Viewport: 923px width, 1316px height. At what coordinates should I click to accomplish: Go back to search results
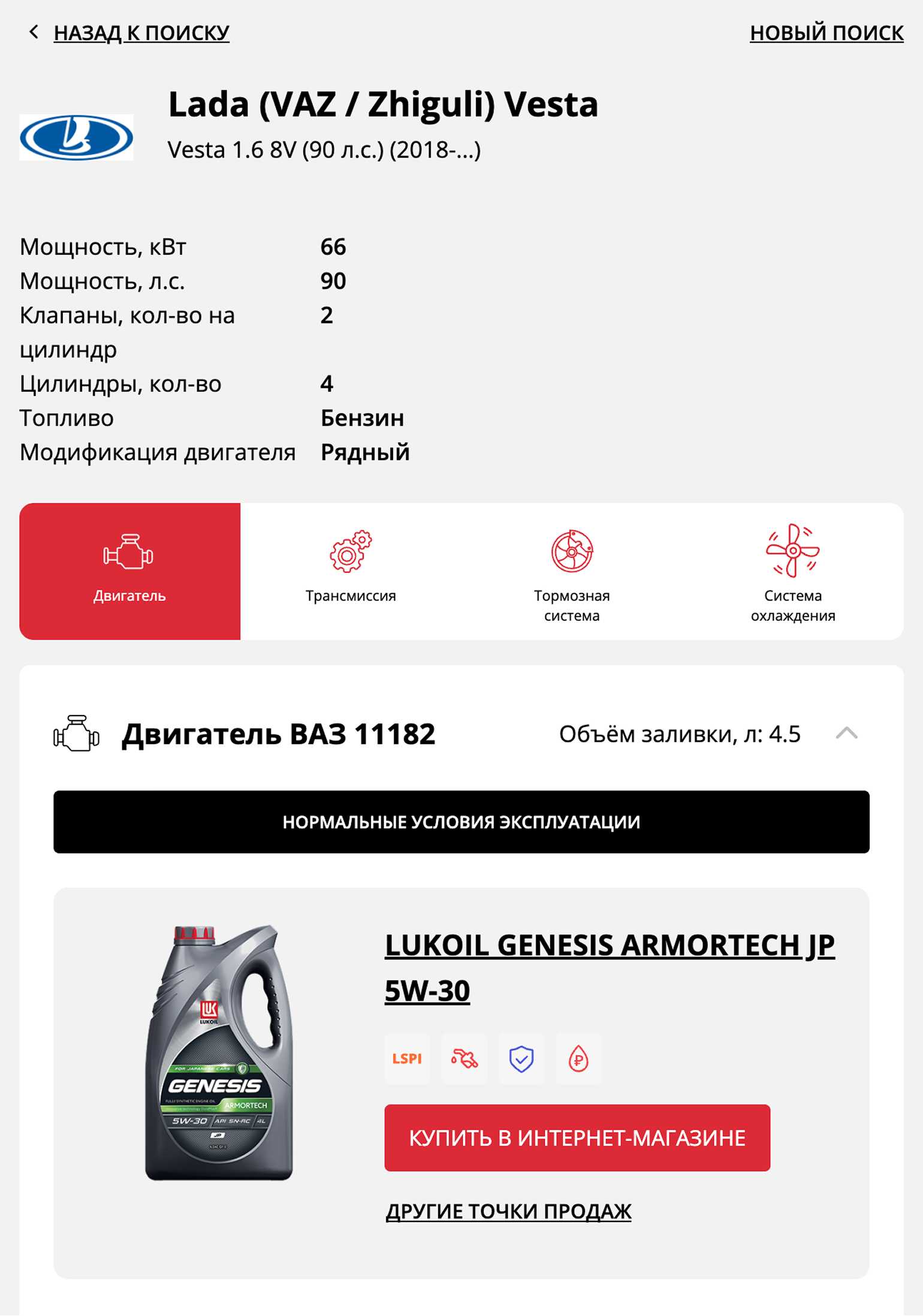click(x=140, y=33)
